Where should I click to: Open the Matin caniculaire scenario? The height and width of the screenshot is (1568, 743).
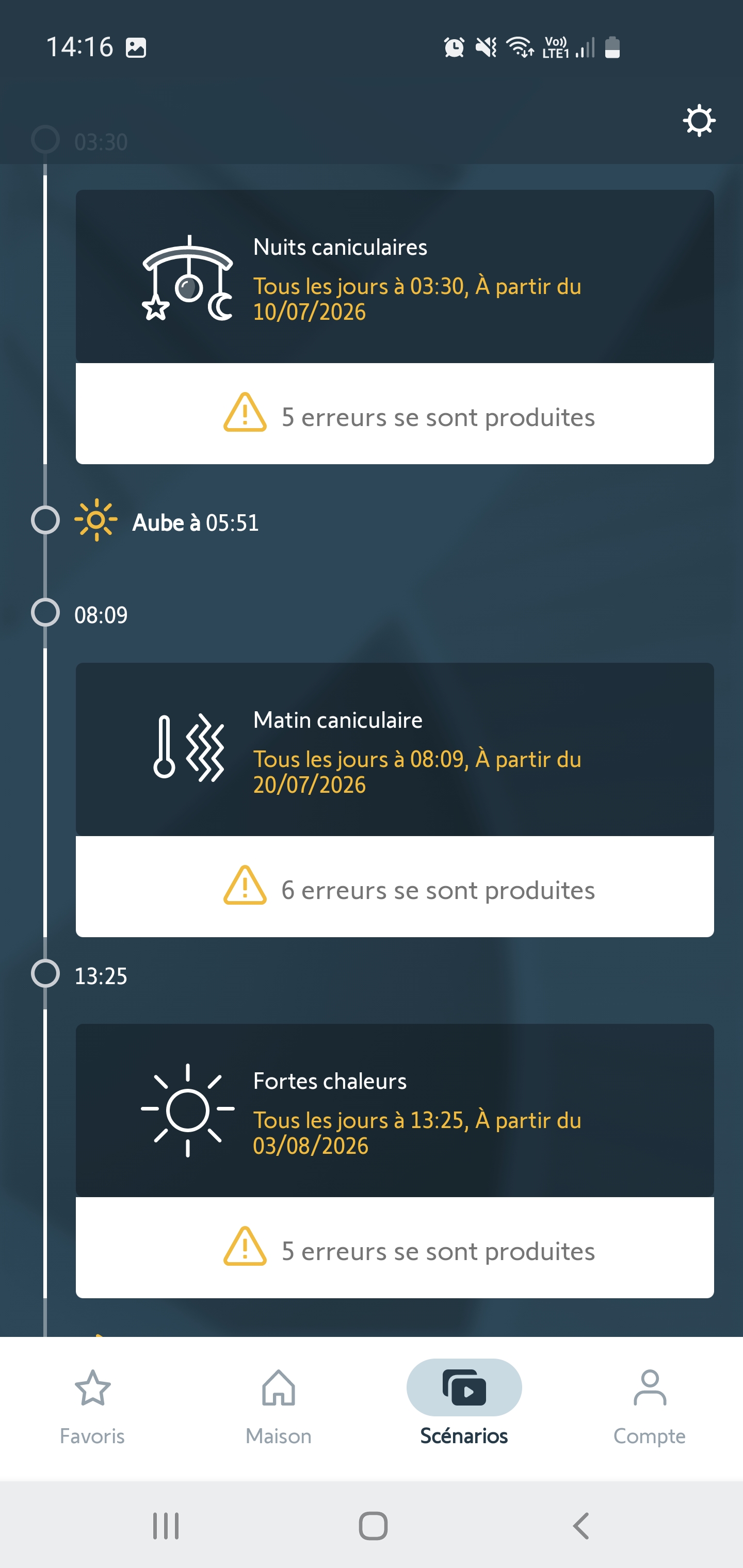[395, 749]
